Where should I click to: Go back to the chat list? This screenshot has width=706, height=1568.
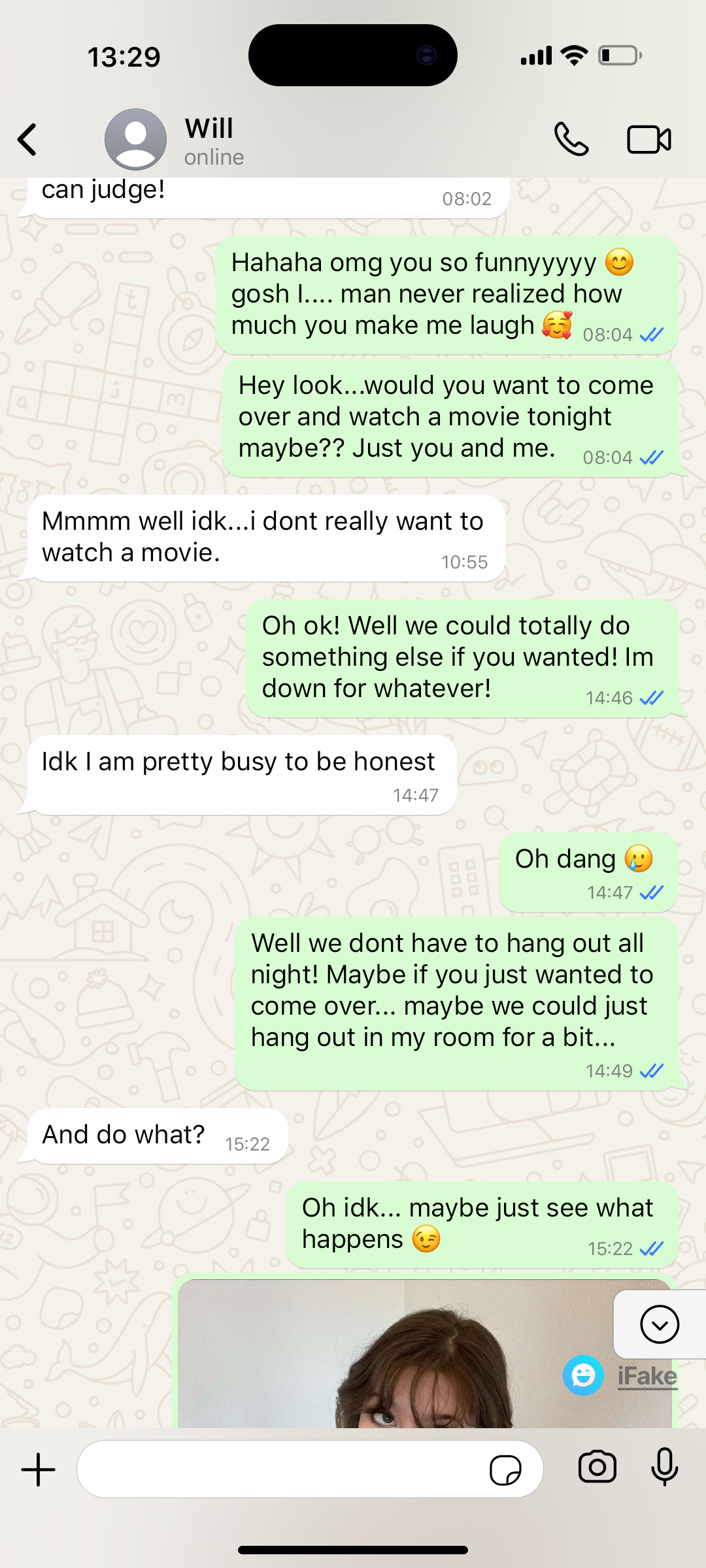[27, 139]
